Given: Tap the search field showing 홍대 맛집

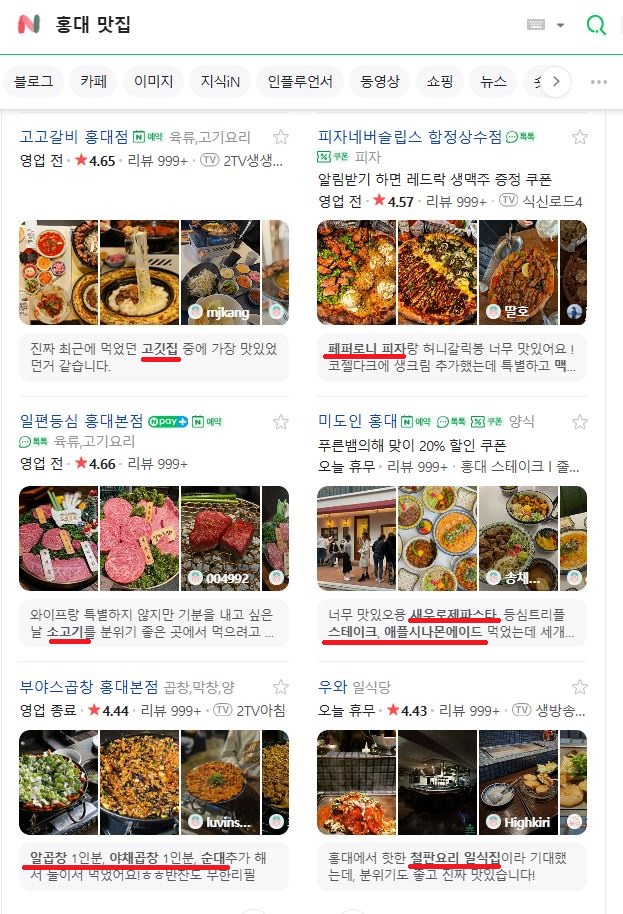Looking at the screenshot, I should pos(280,25).
